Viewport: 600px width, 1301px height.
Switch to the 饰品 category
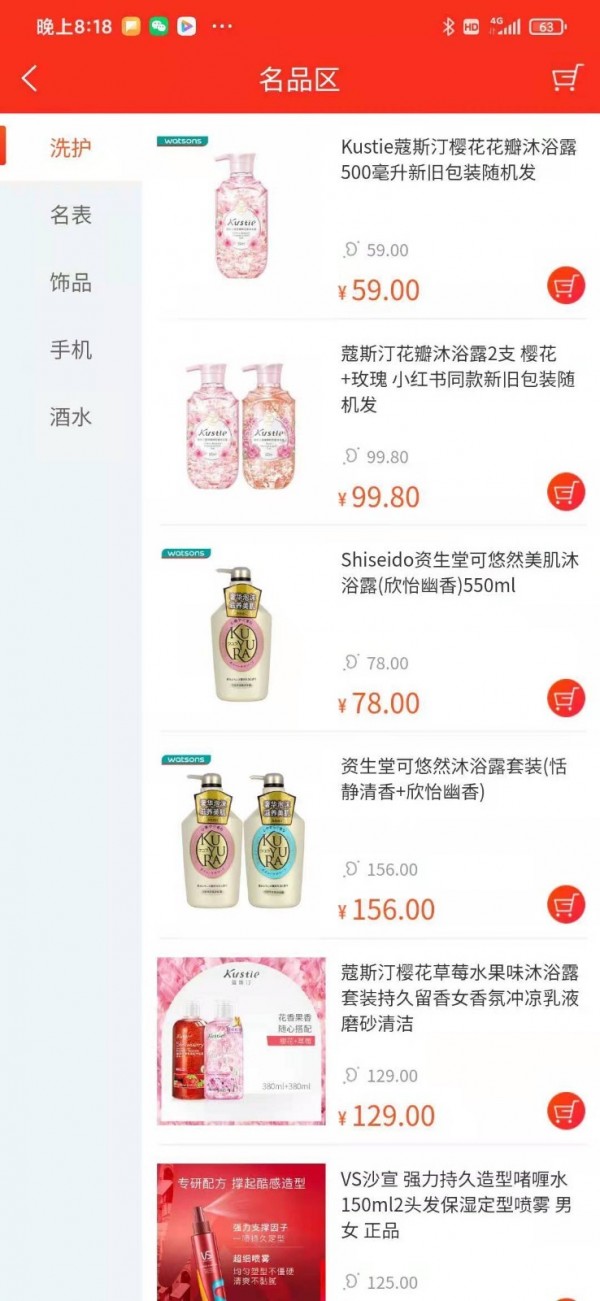[x=71, y=283]
